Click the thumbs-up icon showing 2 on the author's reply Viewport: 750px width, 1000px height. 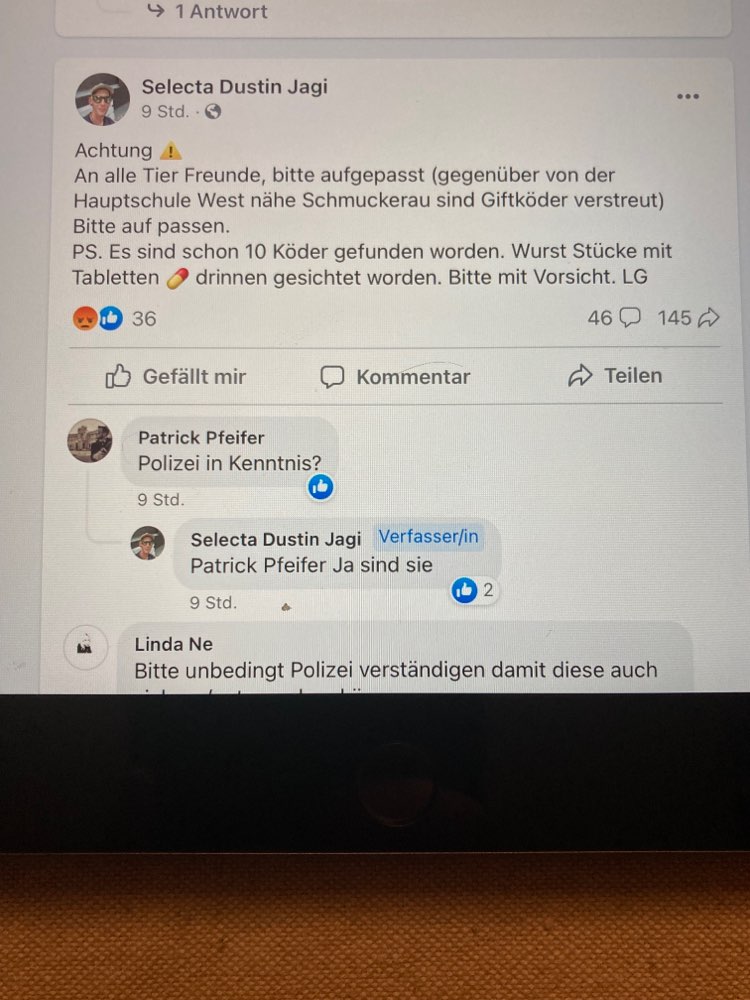click(x=464, y=590)
